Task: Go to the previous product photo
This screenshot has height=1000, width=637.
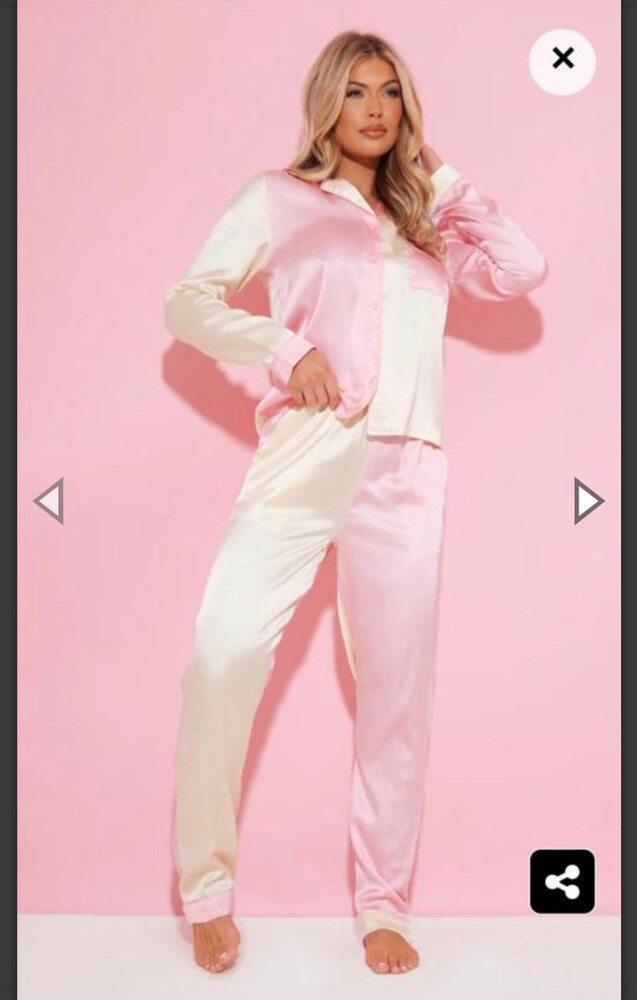Action: (49, 501)
